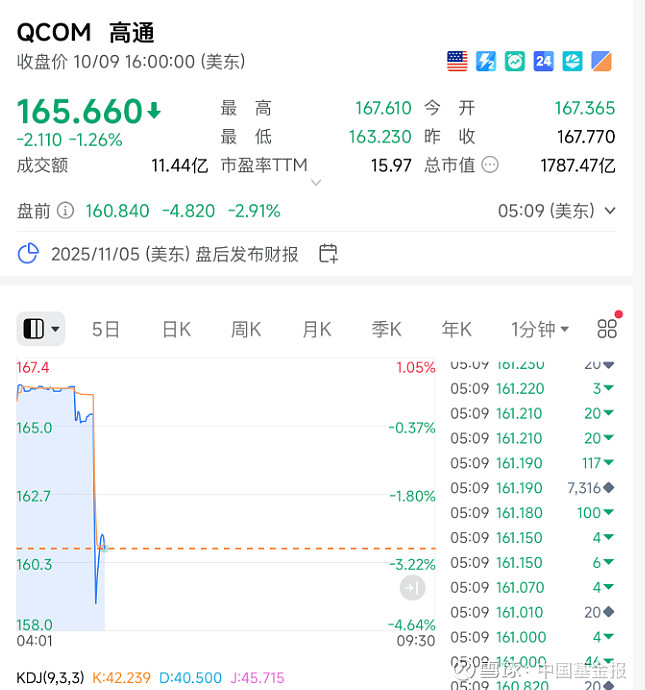
Task: Switch to the 季K chart
Action: tap(386, 329)
